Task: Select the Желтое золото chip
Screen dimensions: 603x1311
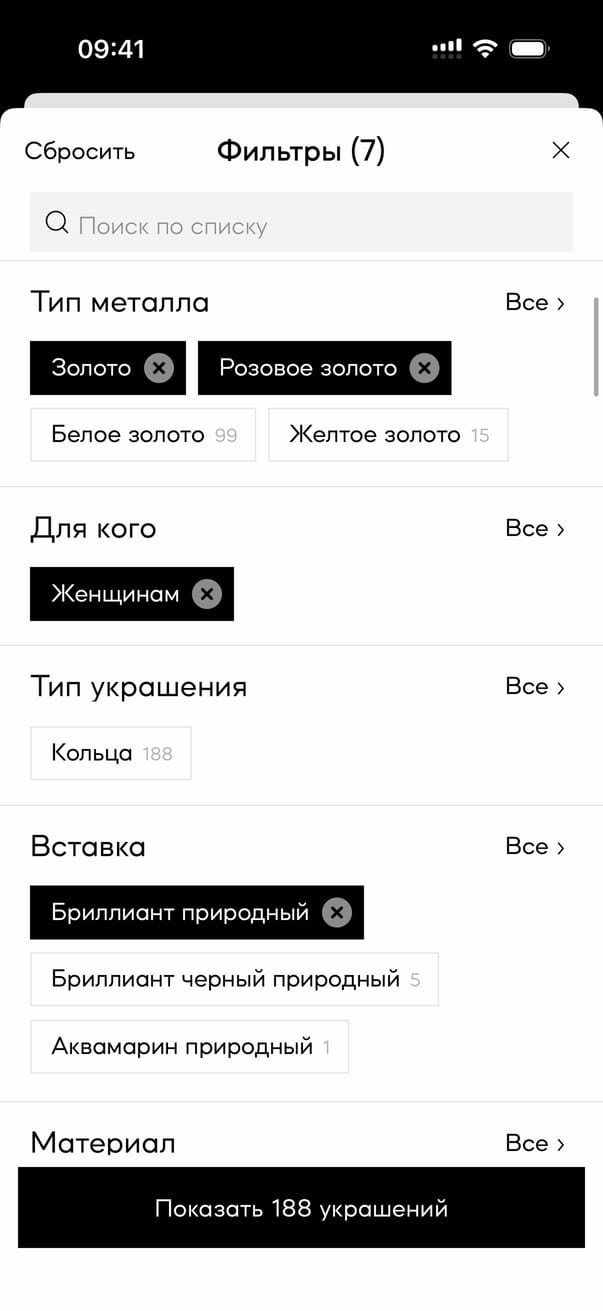Action: point(388,435)
